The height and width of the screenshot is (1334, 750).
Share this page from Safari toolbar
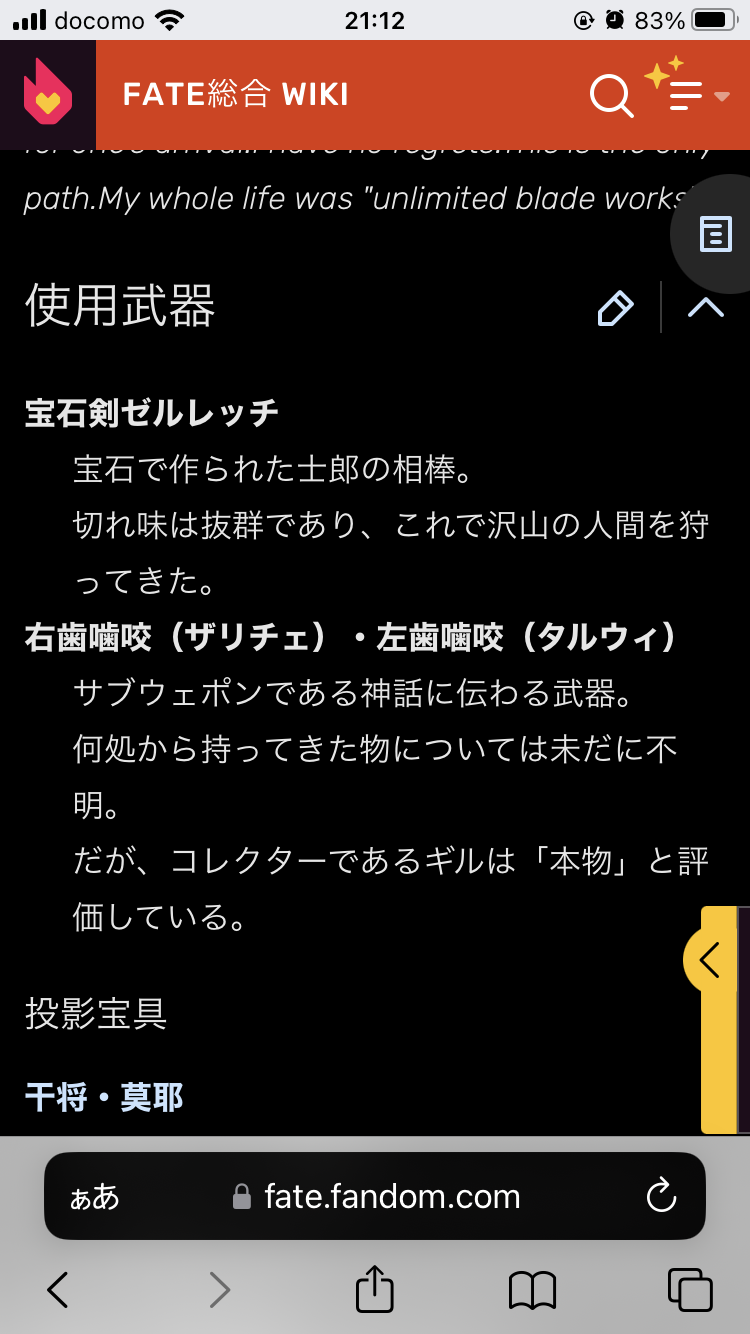click(x=375, y=1289)
